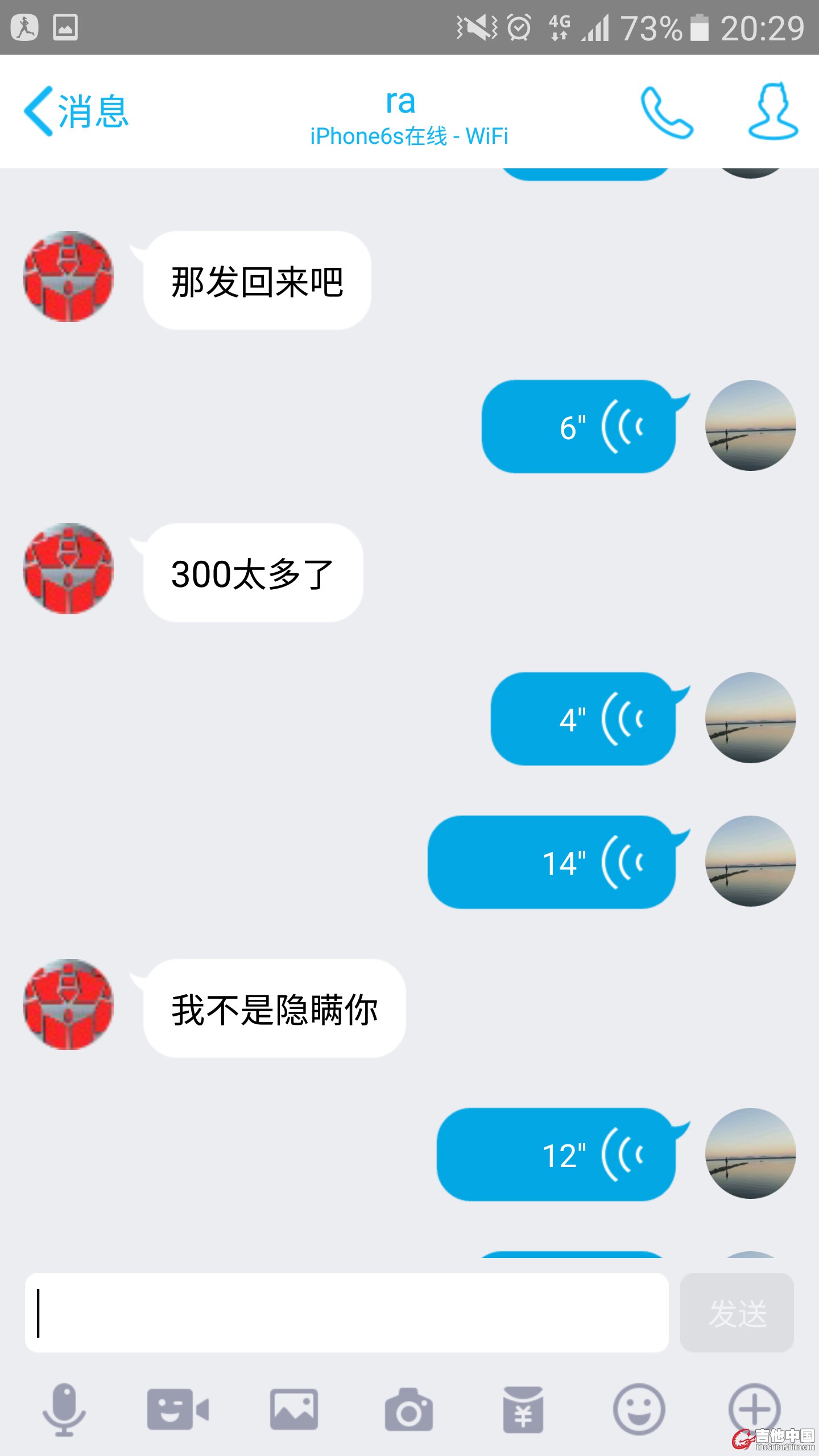This screenshot has width=819, height=1456.
Task: Start a voice call with ra
Action: coord(667,111)
